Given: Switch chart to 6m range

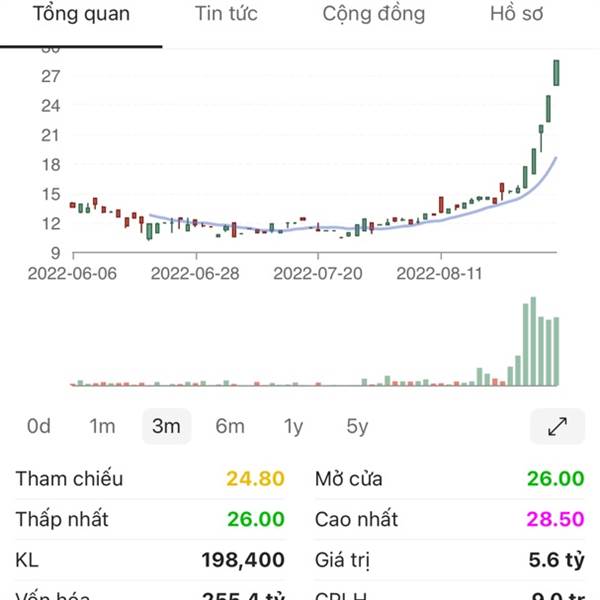Looking at the screenshot, I should point(230,426).
